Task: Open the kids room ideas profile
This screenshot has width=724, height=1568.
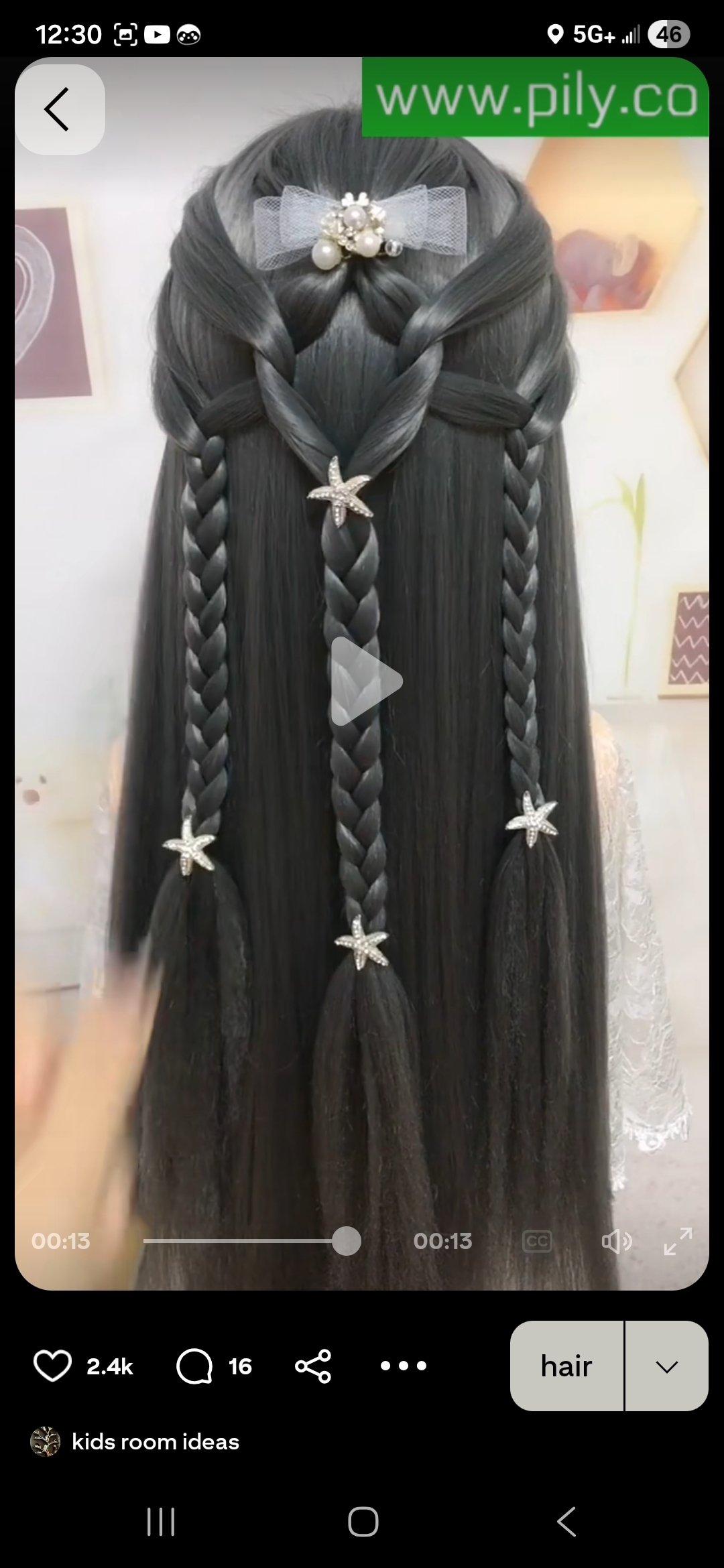Action: pos(154,1441)
